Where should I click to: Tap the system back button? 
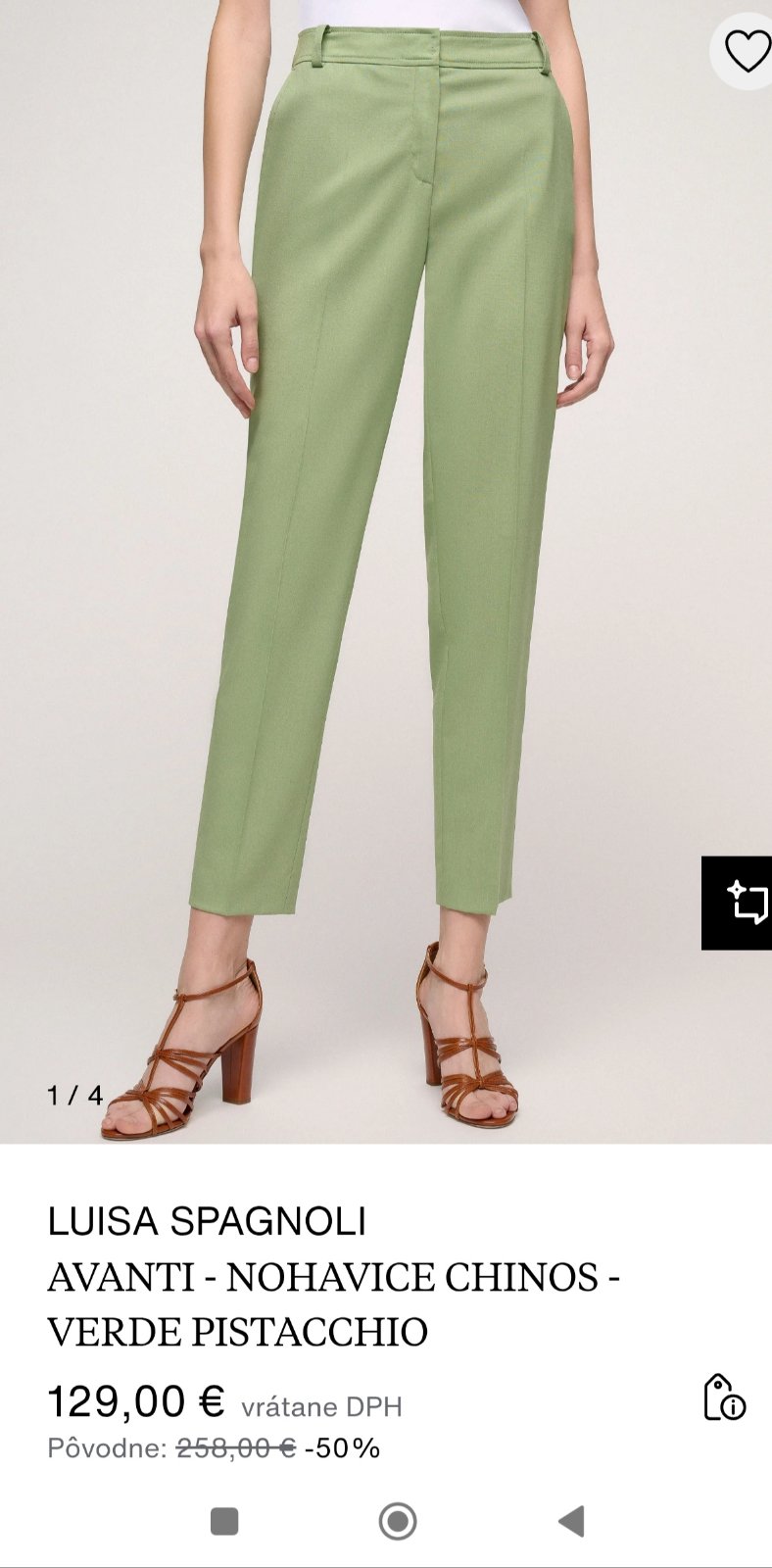tap(571, 1521)
